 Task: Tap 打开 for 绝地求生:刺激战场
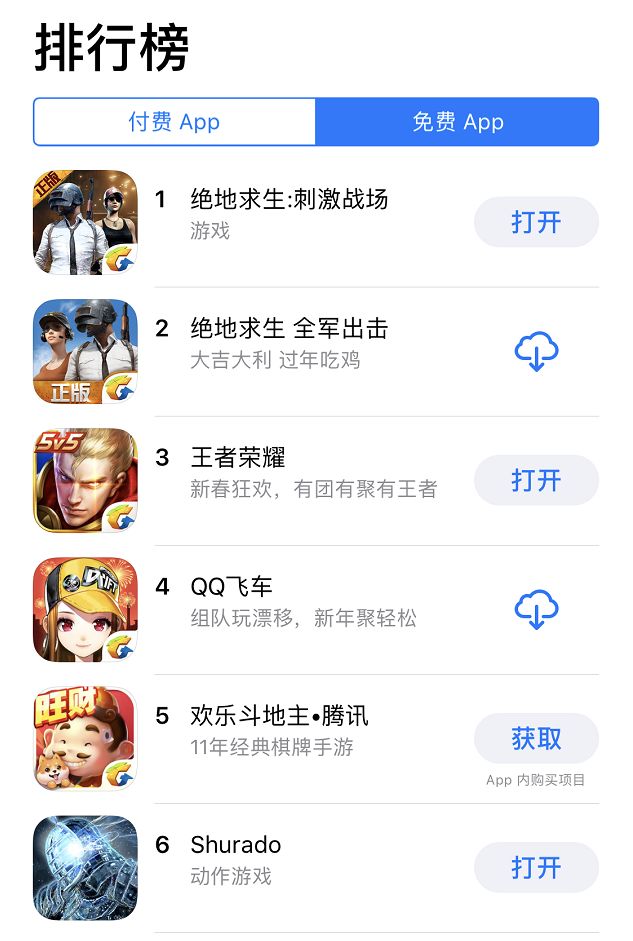(x=536, y=222)
